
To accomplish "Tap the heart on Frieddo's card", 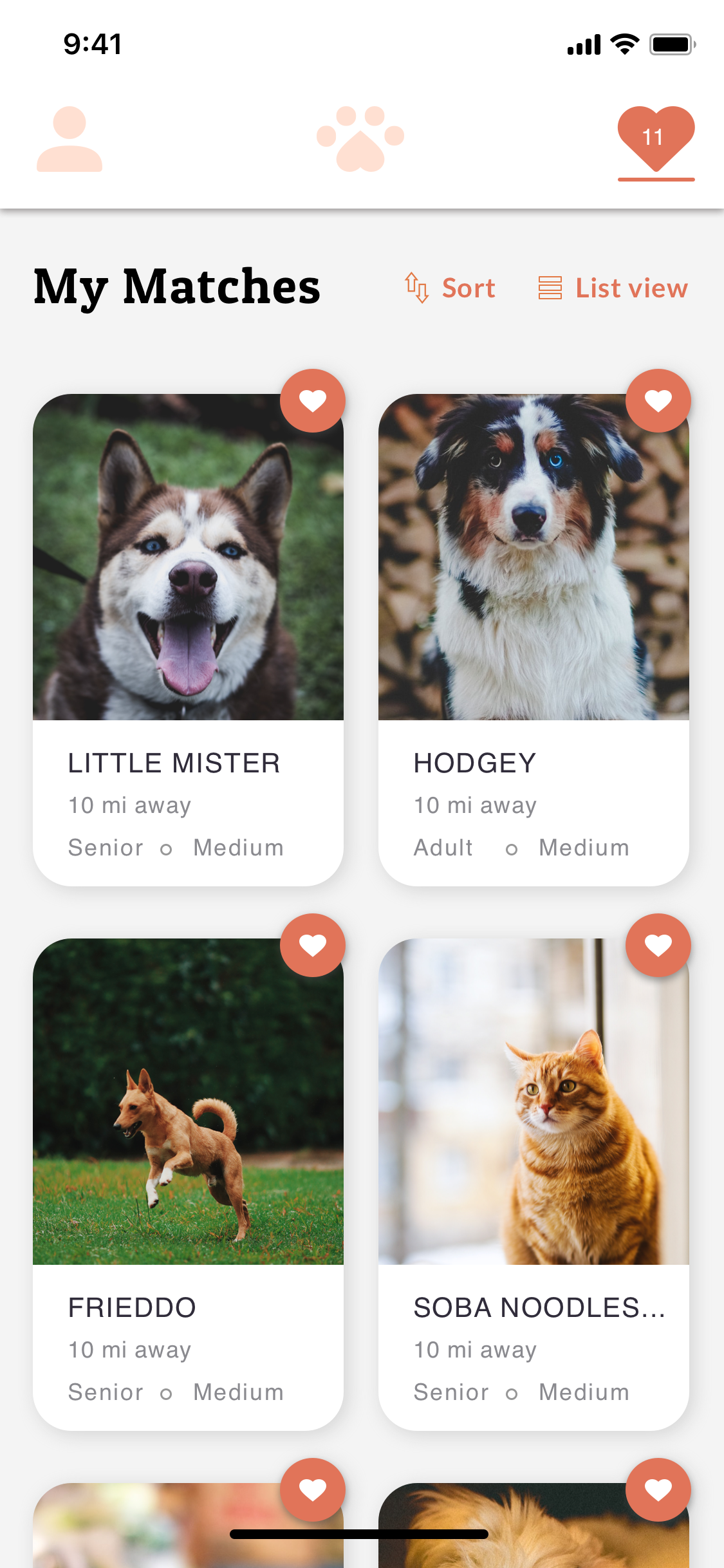I will pos(313,945).
